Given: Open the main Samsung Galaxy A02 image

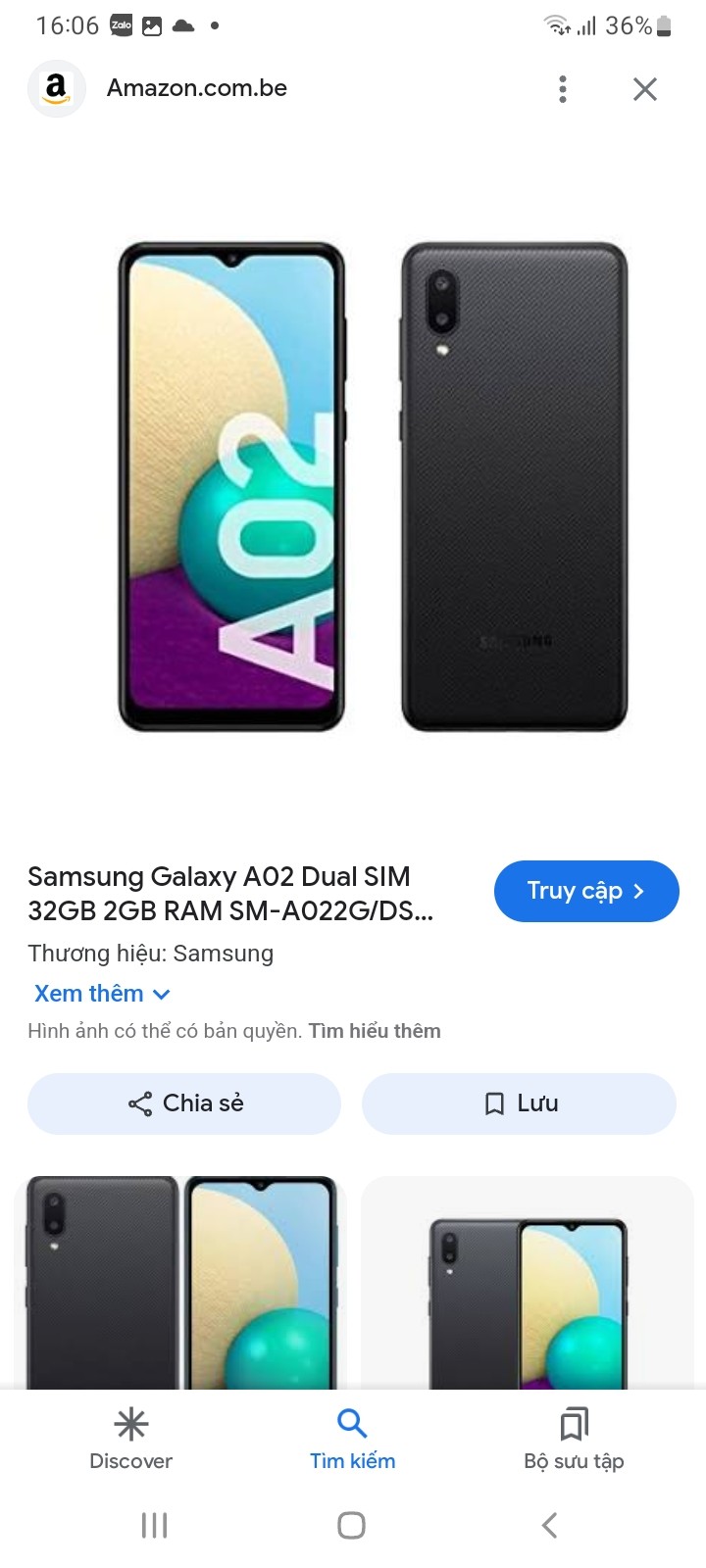Looking at the screenshot, I should coord(373,487).
